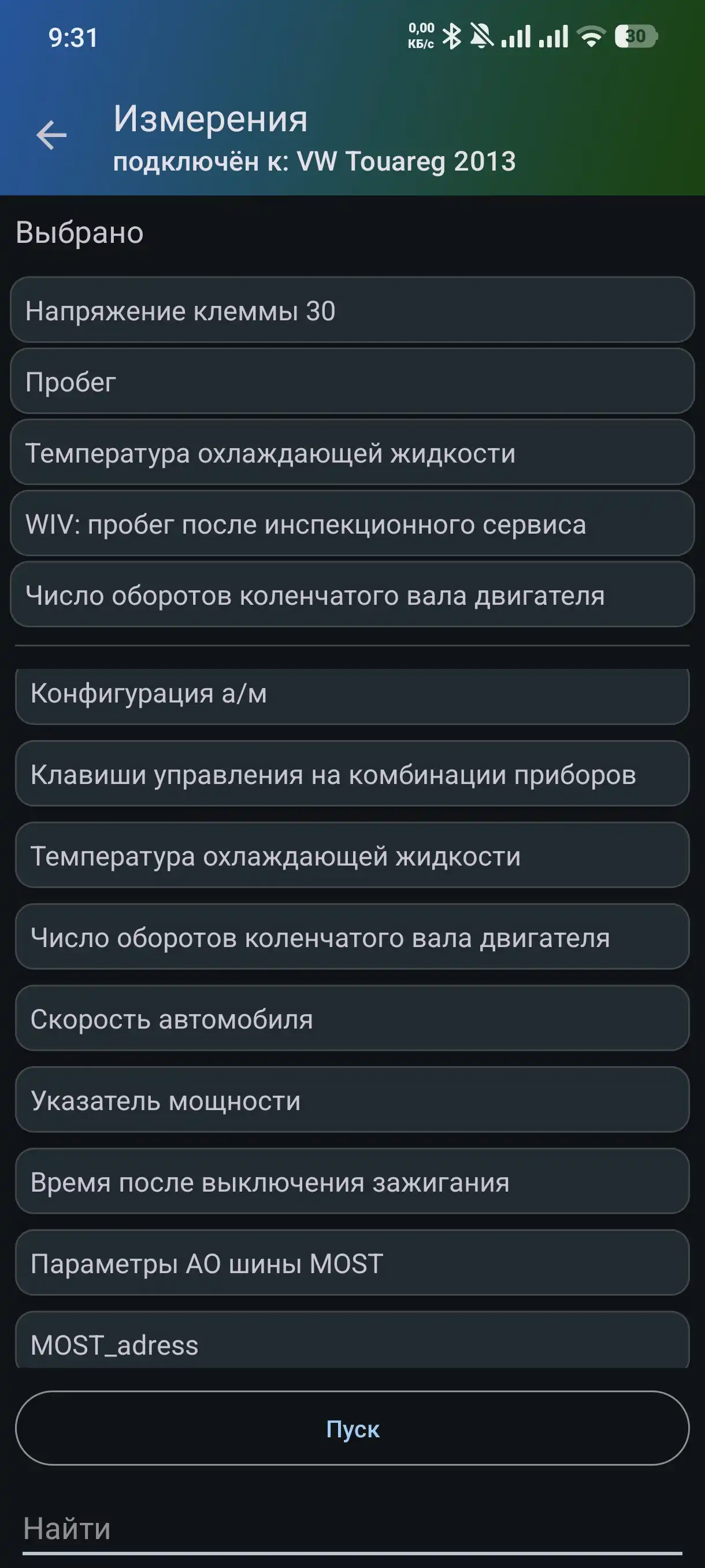Screen dimensions: 705x1568
Task: Tap the Пуск button to start measuring
Action: 352,1428
